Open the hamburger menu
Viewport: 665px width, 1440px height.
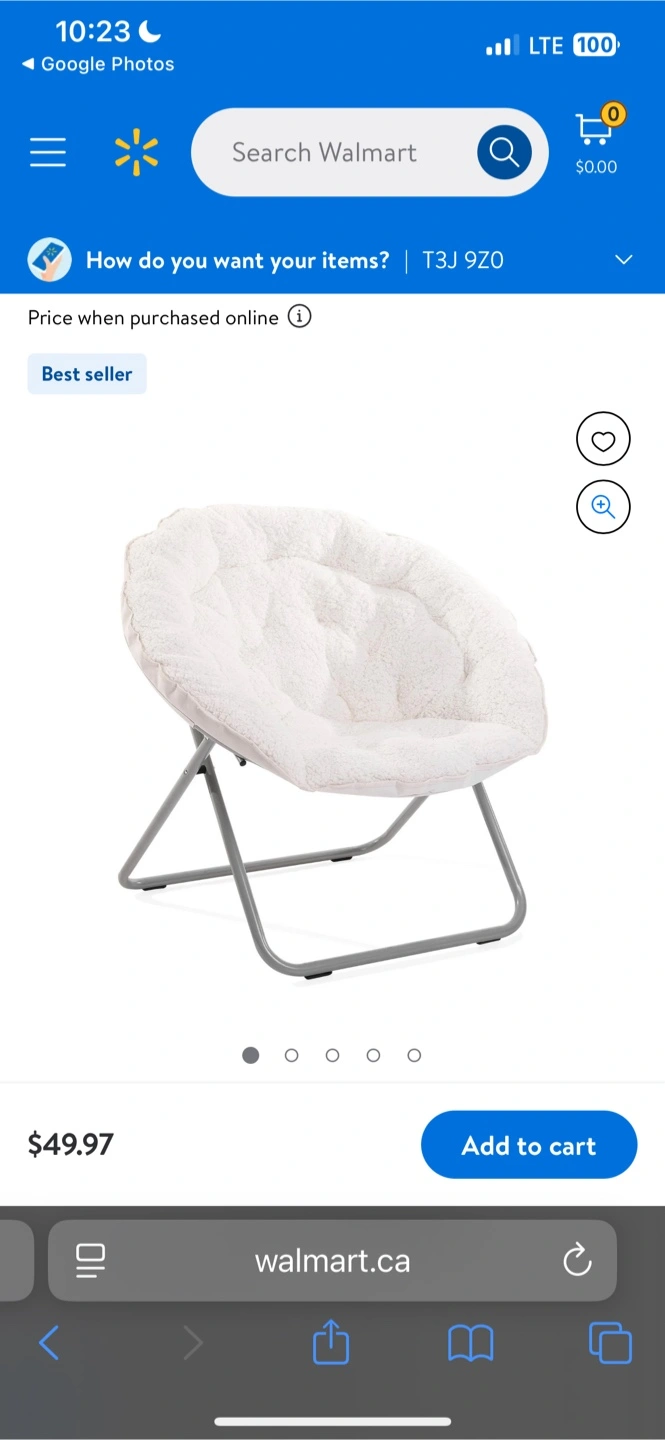(x=47, y=152)
